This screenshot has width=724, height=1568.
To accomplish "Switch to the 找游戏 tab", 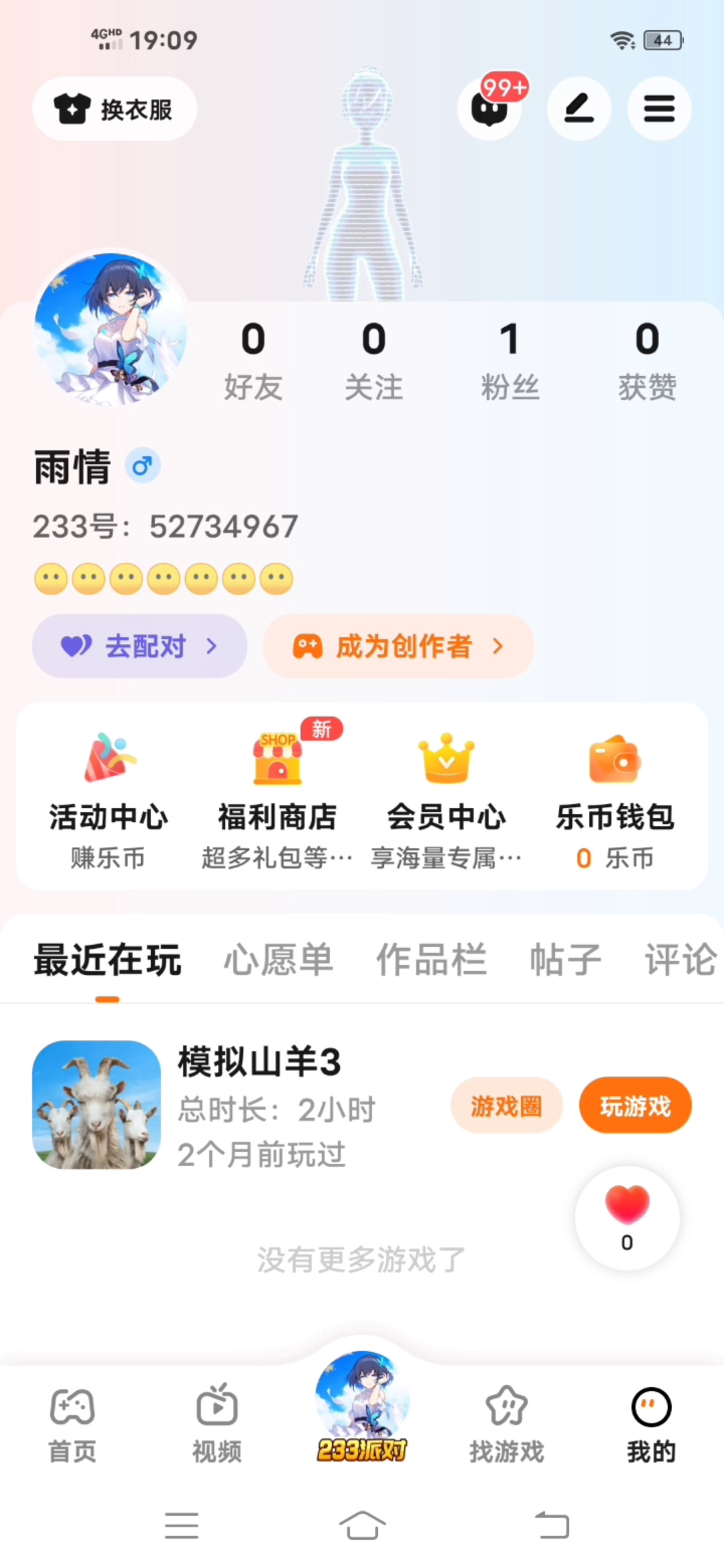I will point(507,1423).
